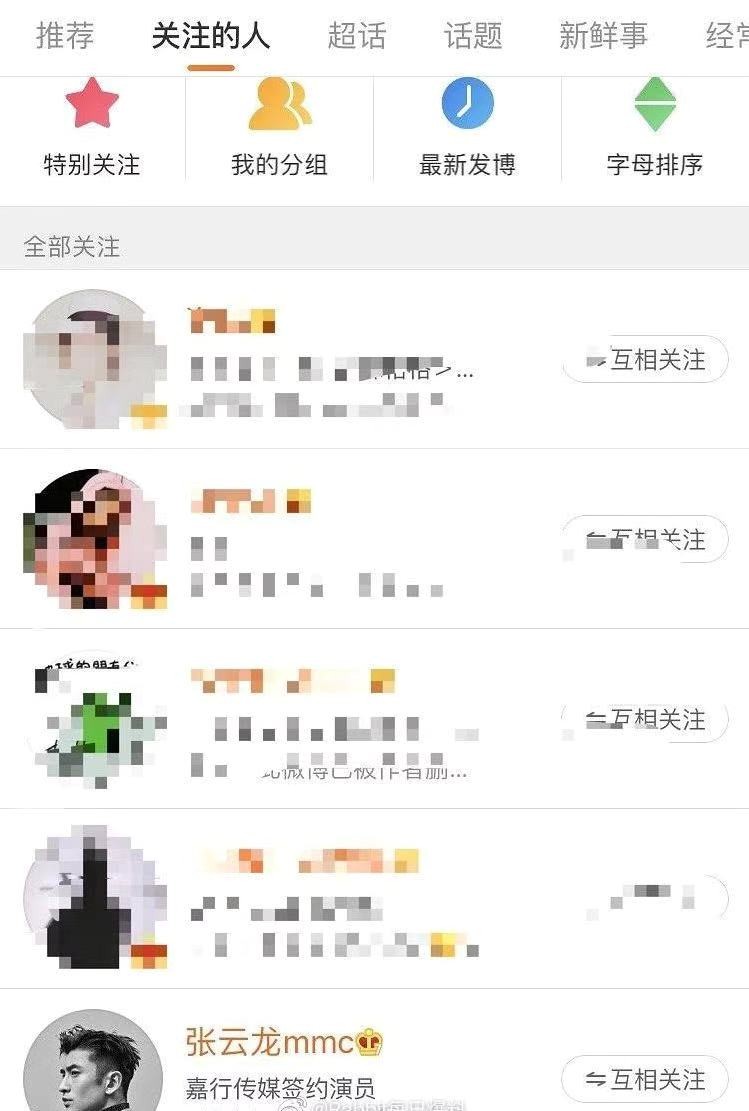The height and width of the screenshot is (1111, 749).
Task: Open the 超话 tab
Action: pyautogui.click(x=356, y=37)
